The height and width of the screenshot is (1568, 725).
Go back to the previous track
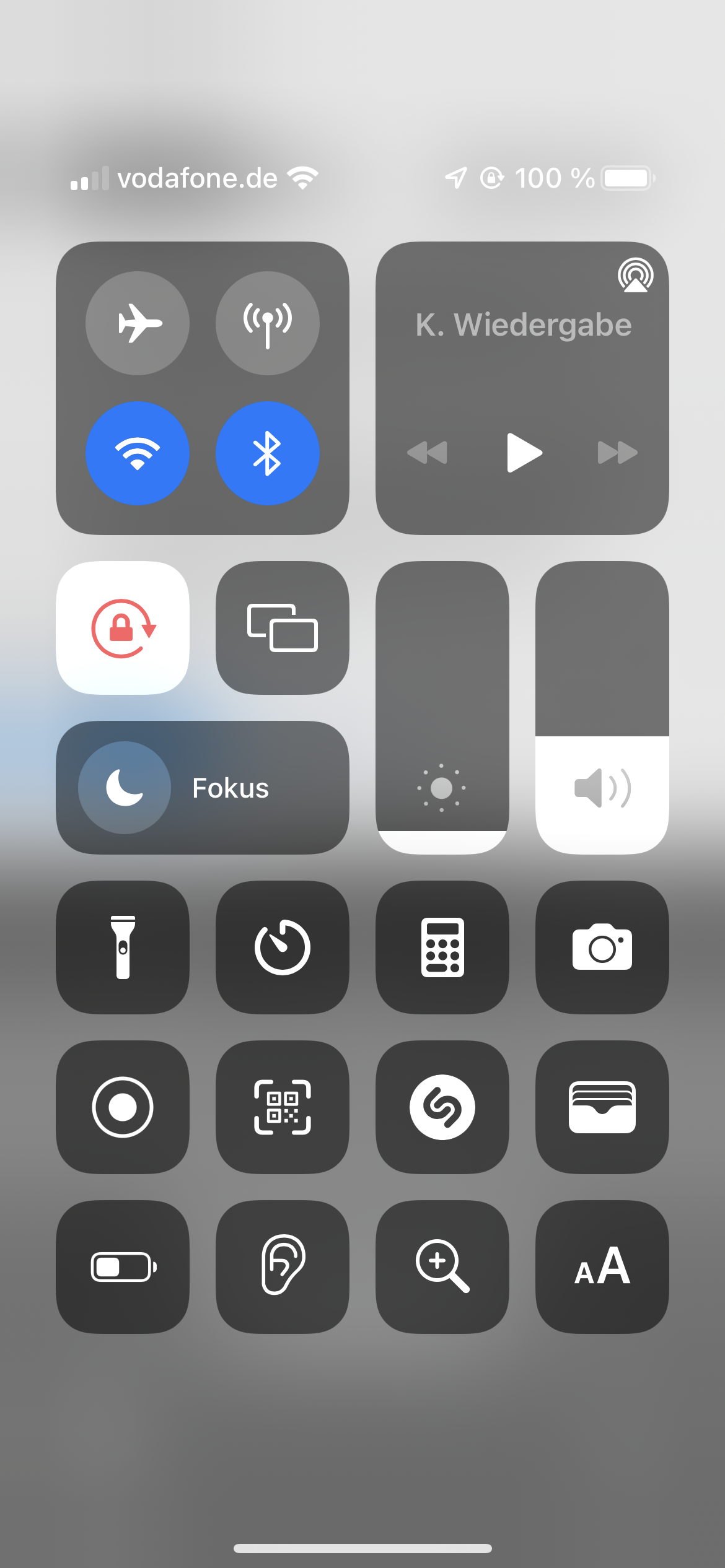pyautogui.click(x=427, y=453)
